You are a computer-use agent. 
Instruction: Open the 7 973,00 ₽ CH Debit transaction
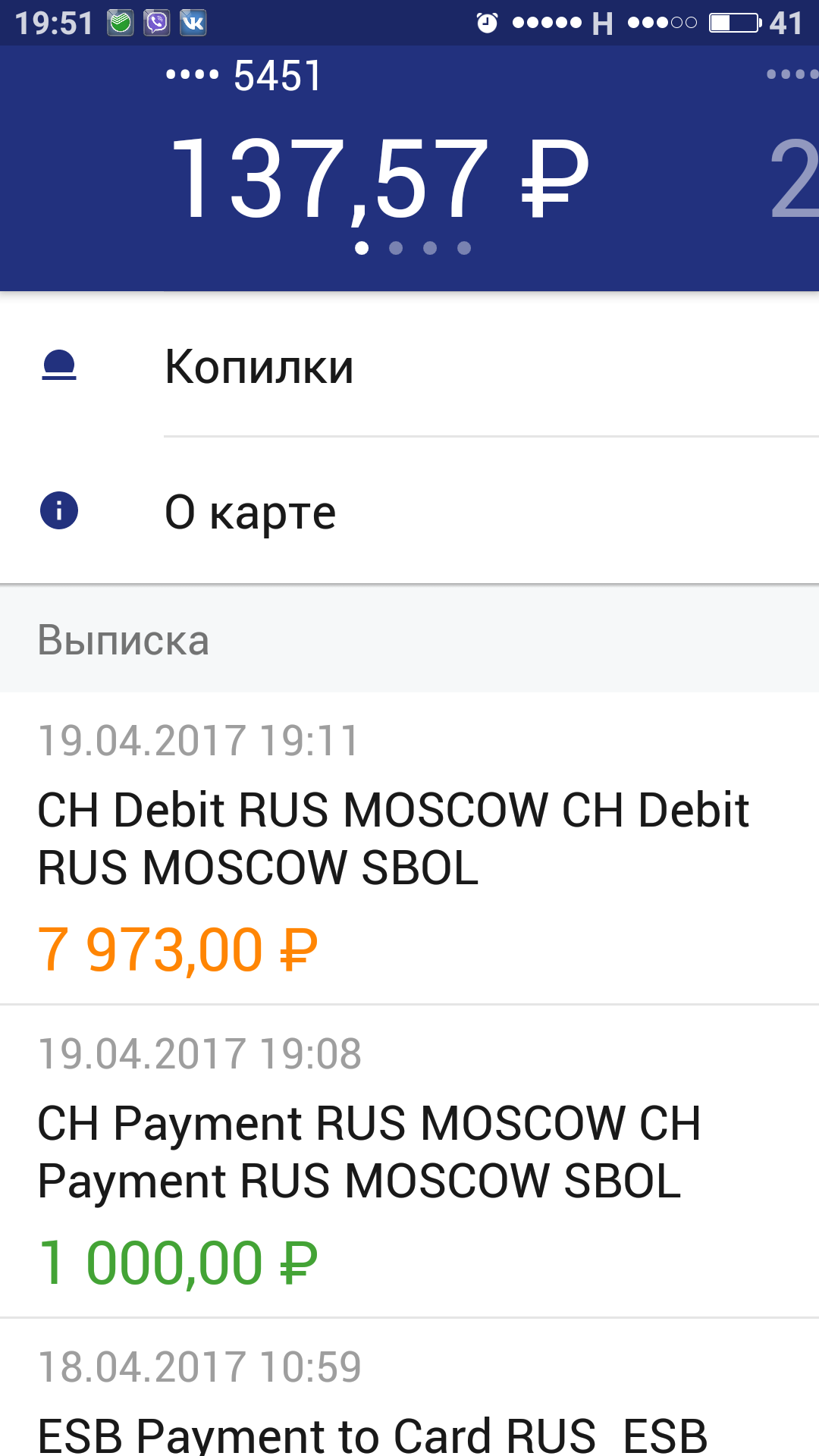tap(409, 849)
